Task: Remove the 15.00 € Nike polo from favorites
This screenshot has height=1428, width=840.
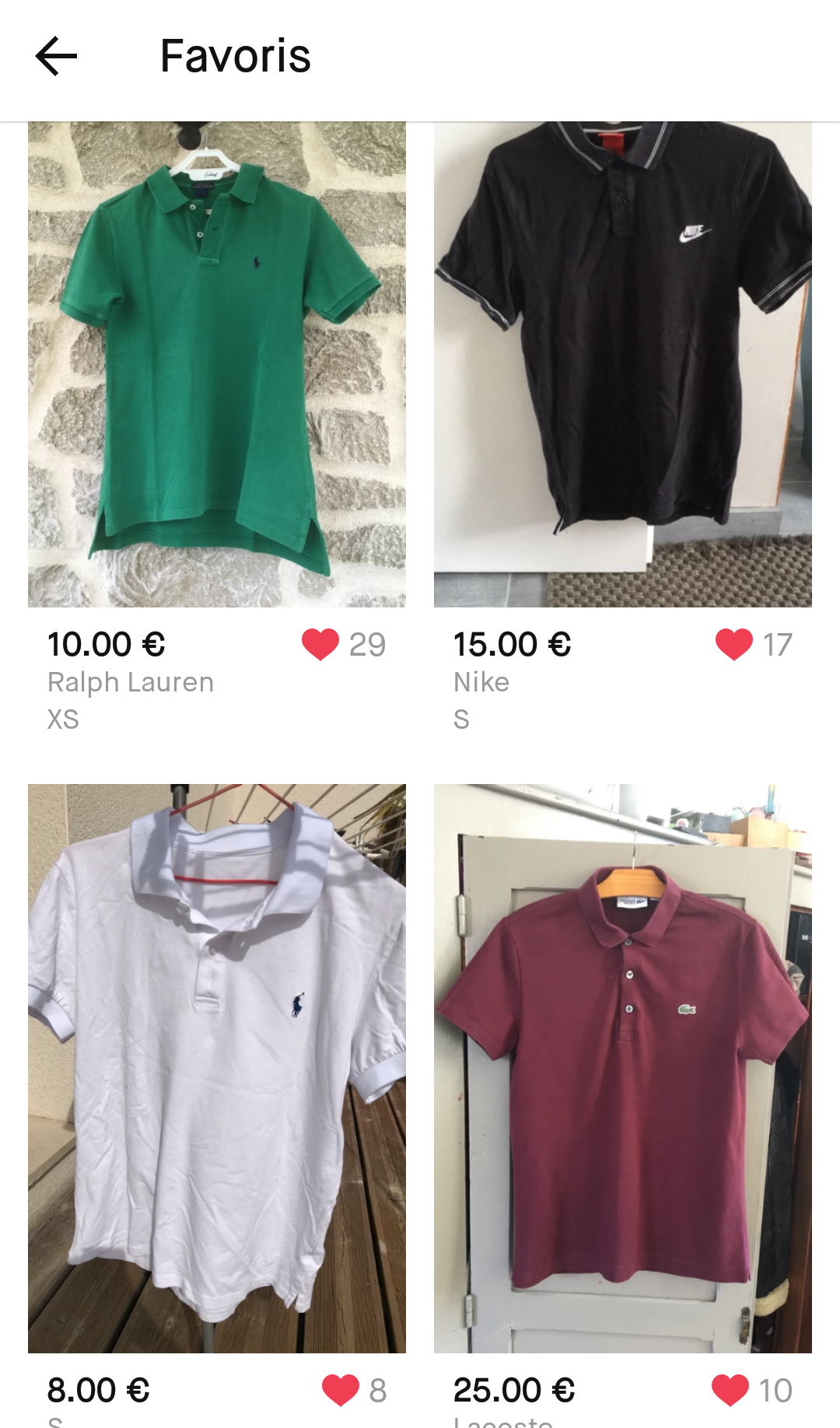Action: tap(733, 644)
